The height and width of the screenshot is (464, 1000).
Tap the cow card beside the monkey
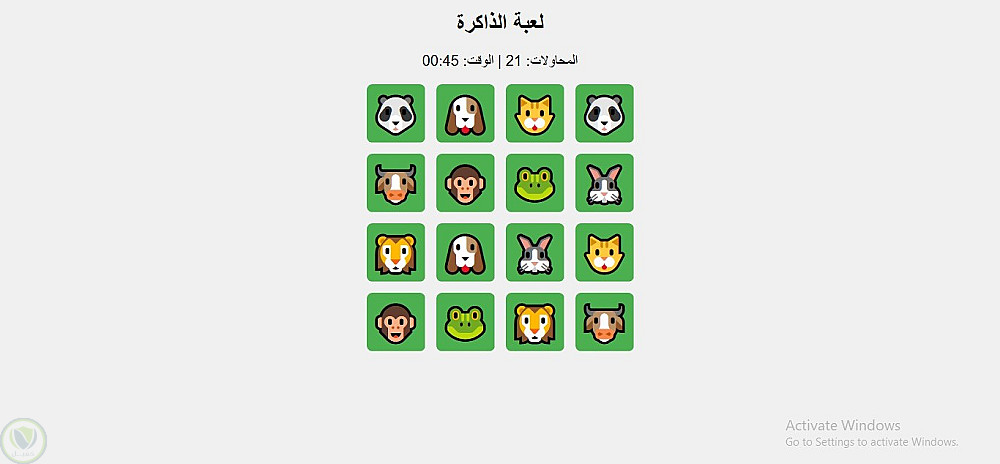pos(395,183)
